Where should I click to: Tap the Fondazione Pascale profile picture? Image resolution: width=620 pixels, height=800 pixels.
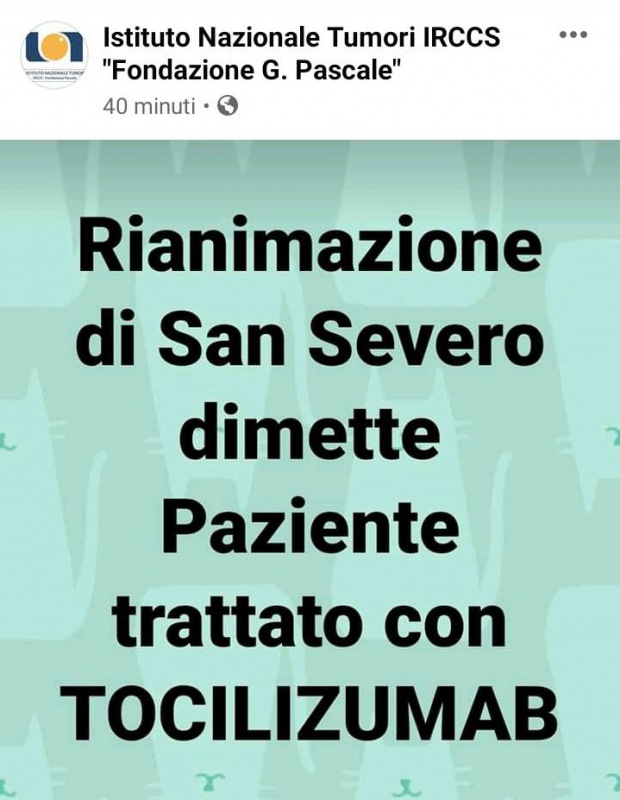(x=54, y=55)
